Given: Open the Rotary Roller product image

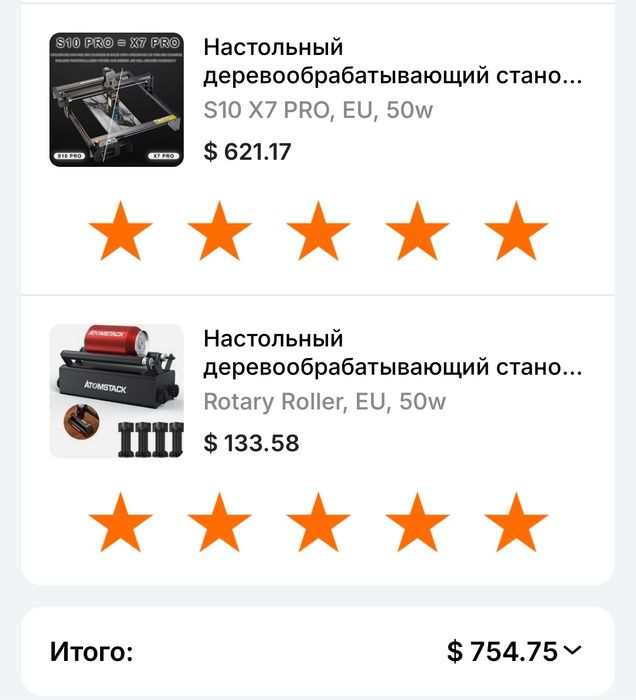Looking at the screenshot, I should [x=117, y=391].
